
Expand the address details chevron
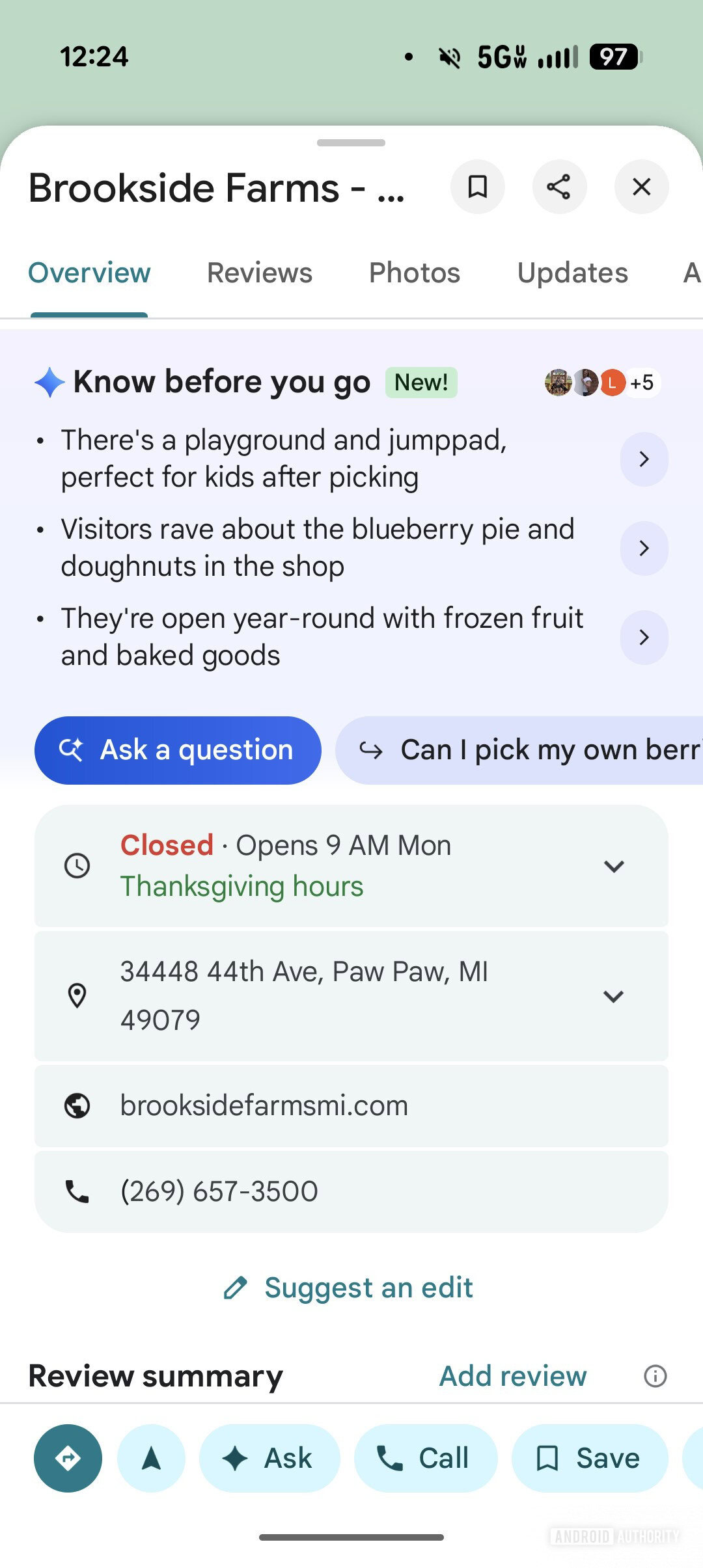point(614,995)
